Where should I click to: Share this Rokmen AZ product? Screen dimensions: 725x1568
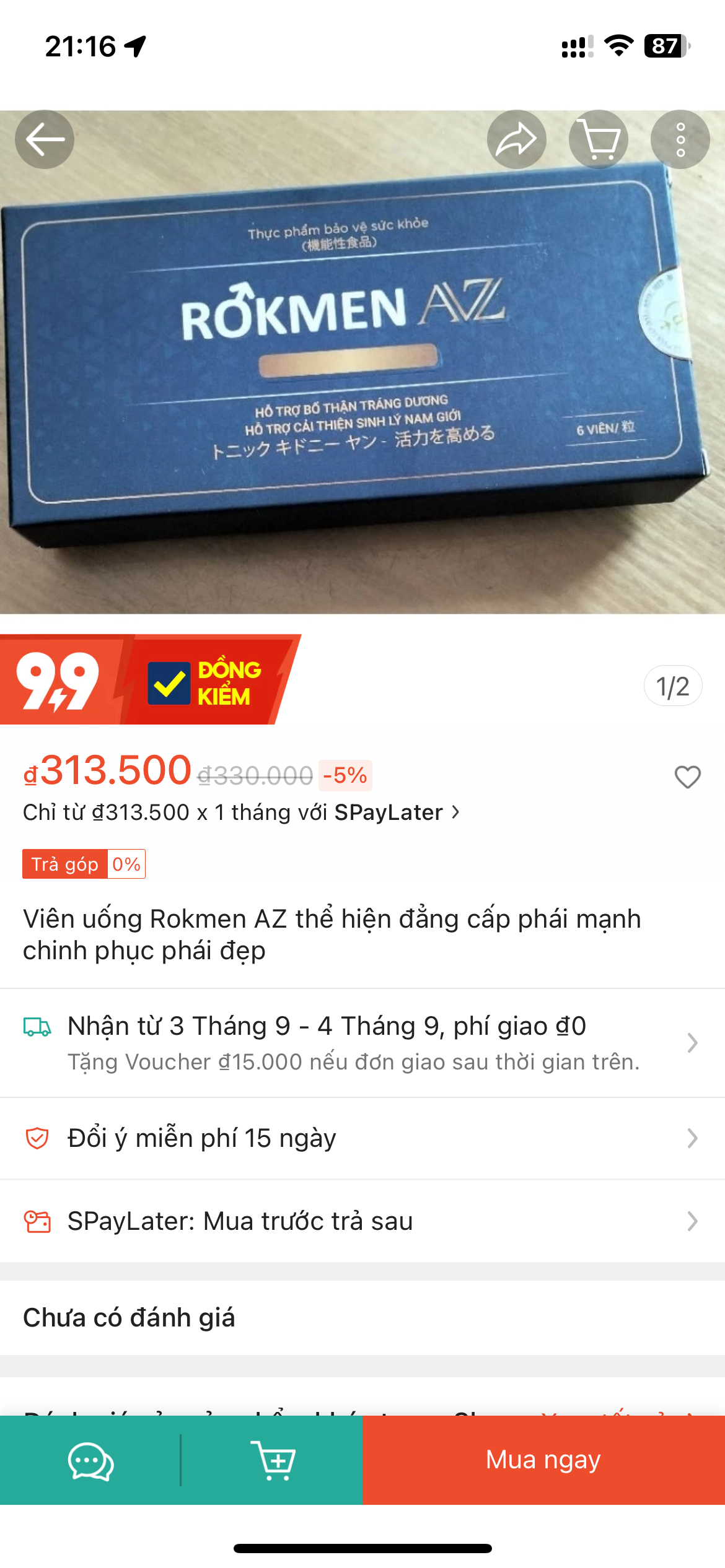tap(516, 139)
